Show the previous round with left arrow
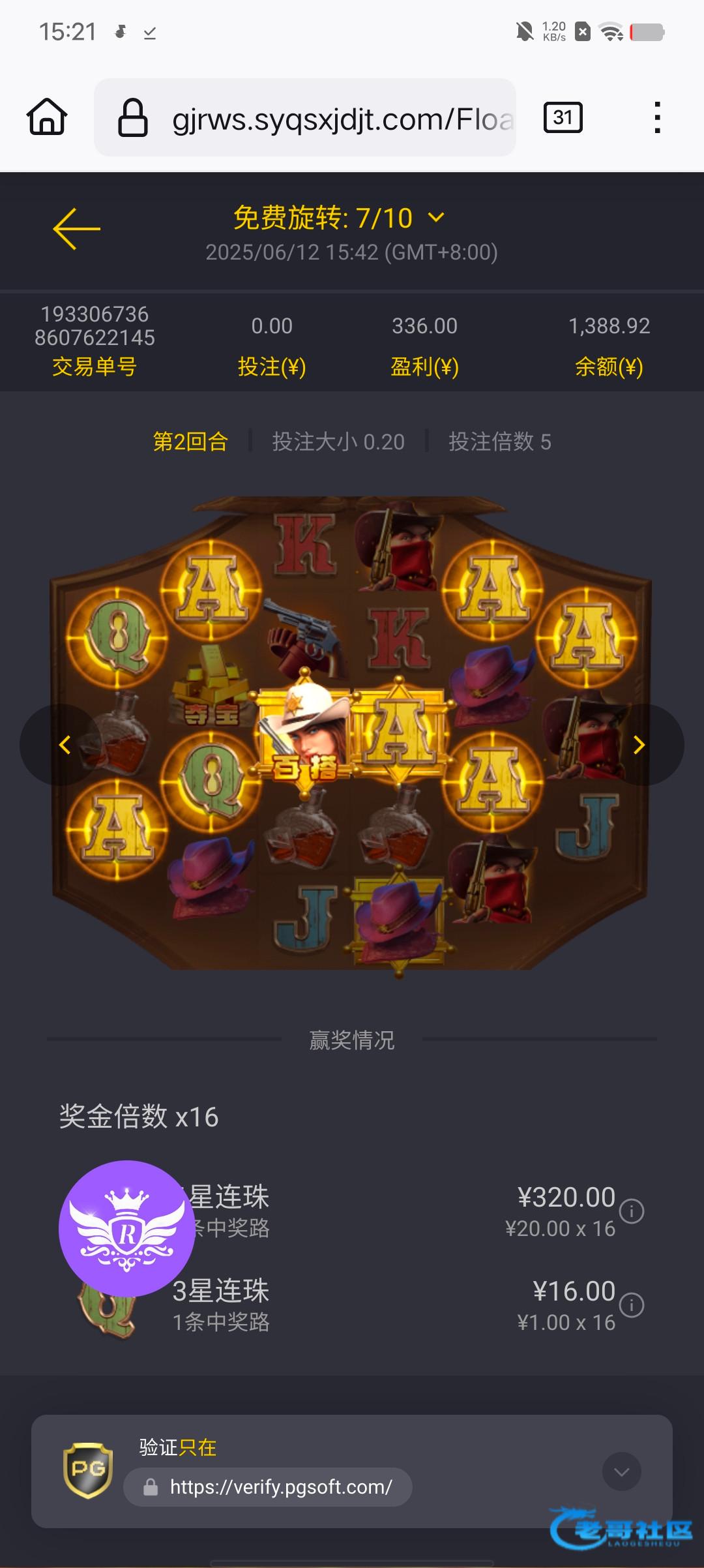This screenshot has width=704, height=1568. (x=64, y=744)
